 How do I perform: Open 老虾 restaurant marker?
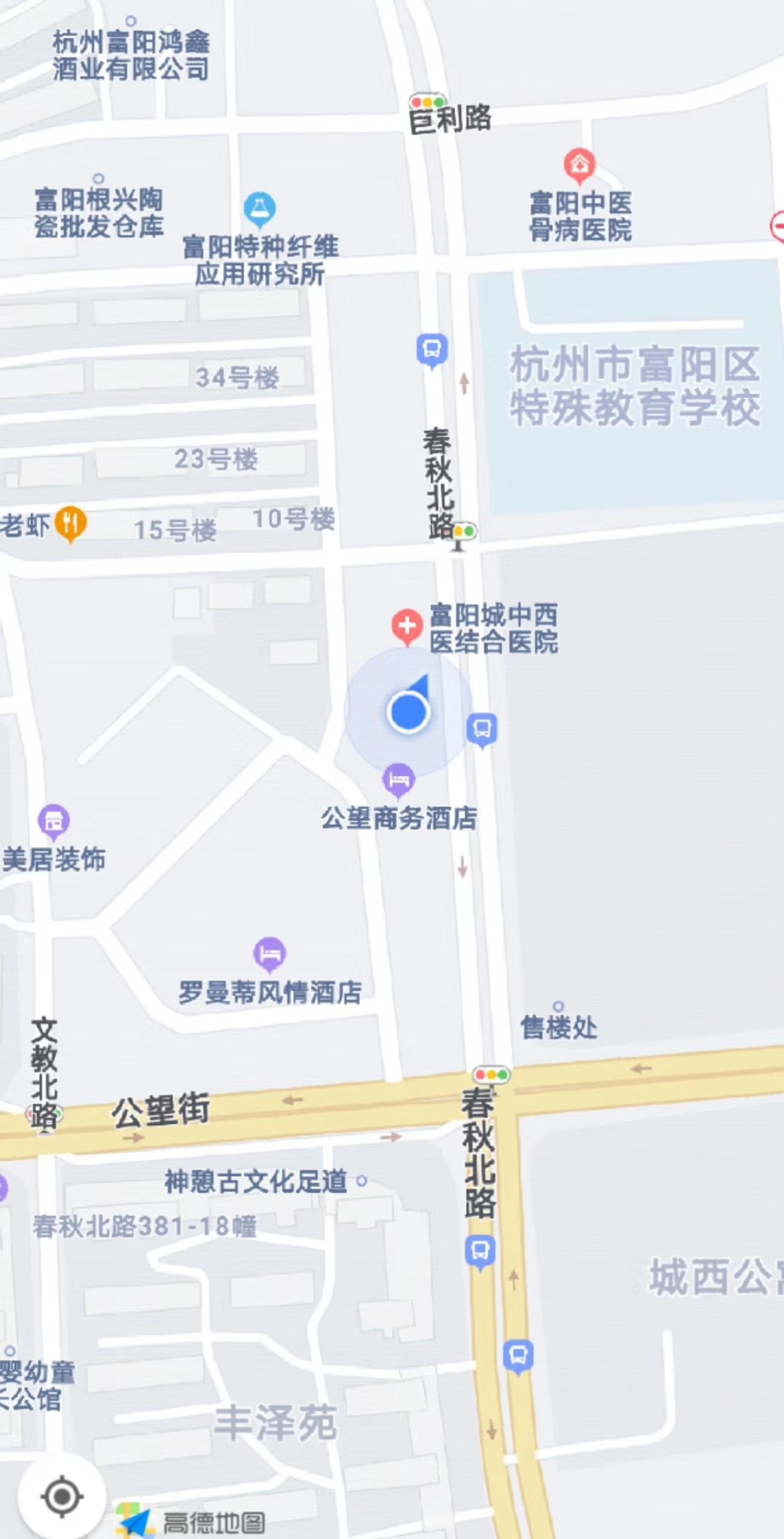[70, 523]
